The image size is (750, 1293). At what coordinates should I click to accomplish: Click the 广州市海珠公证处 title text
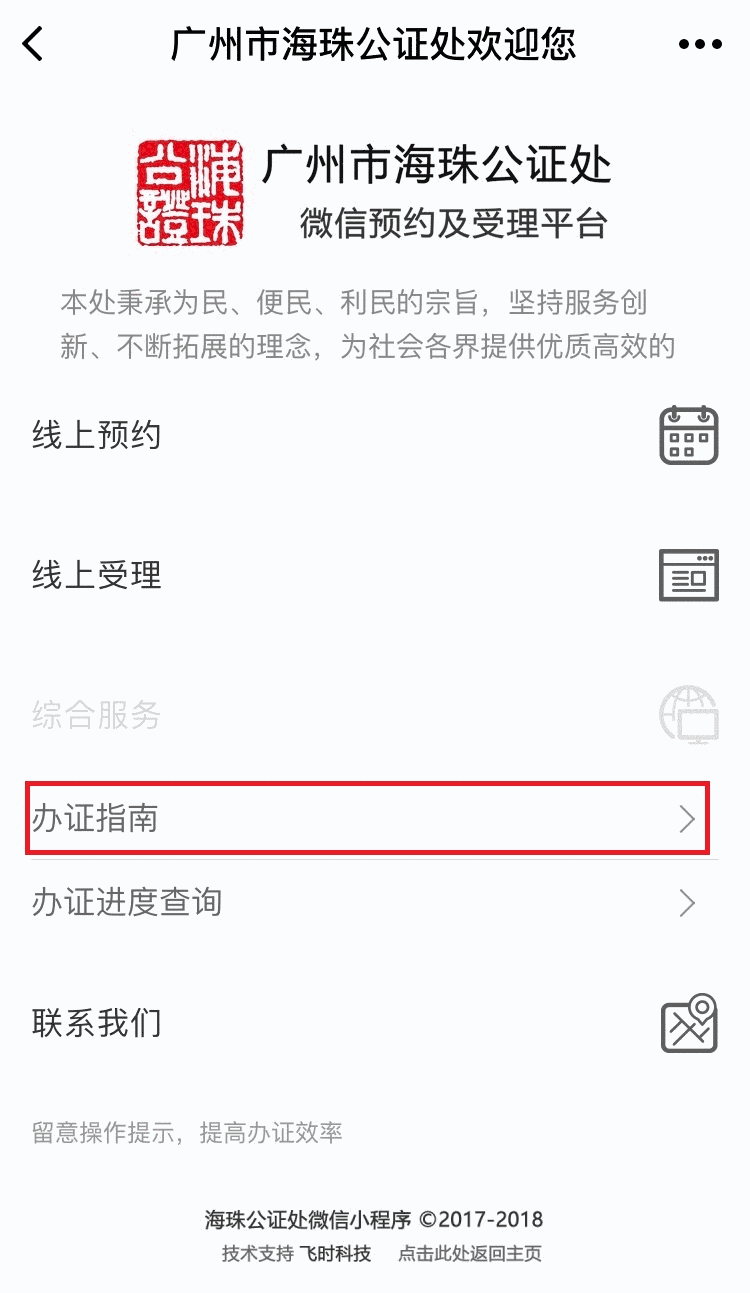437,167
